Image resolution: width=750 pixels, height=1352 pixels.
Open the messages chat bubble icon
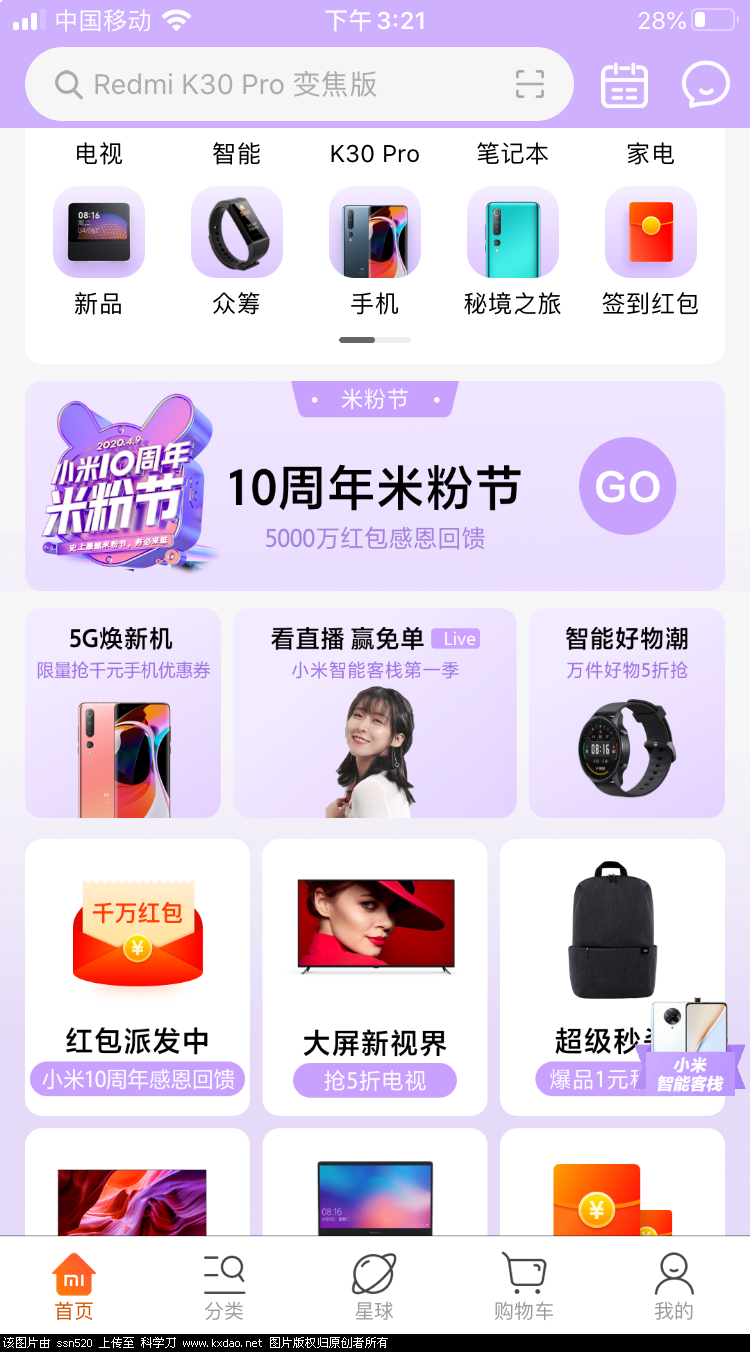tap(705, 85)
